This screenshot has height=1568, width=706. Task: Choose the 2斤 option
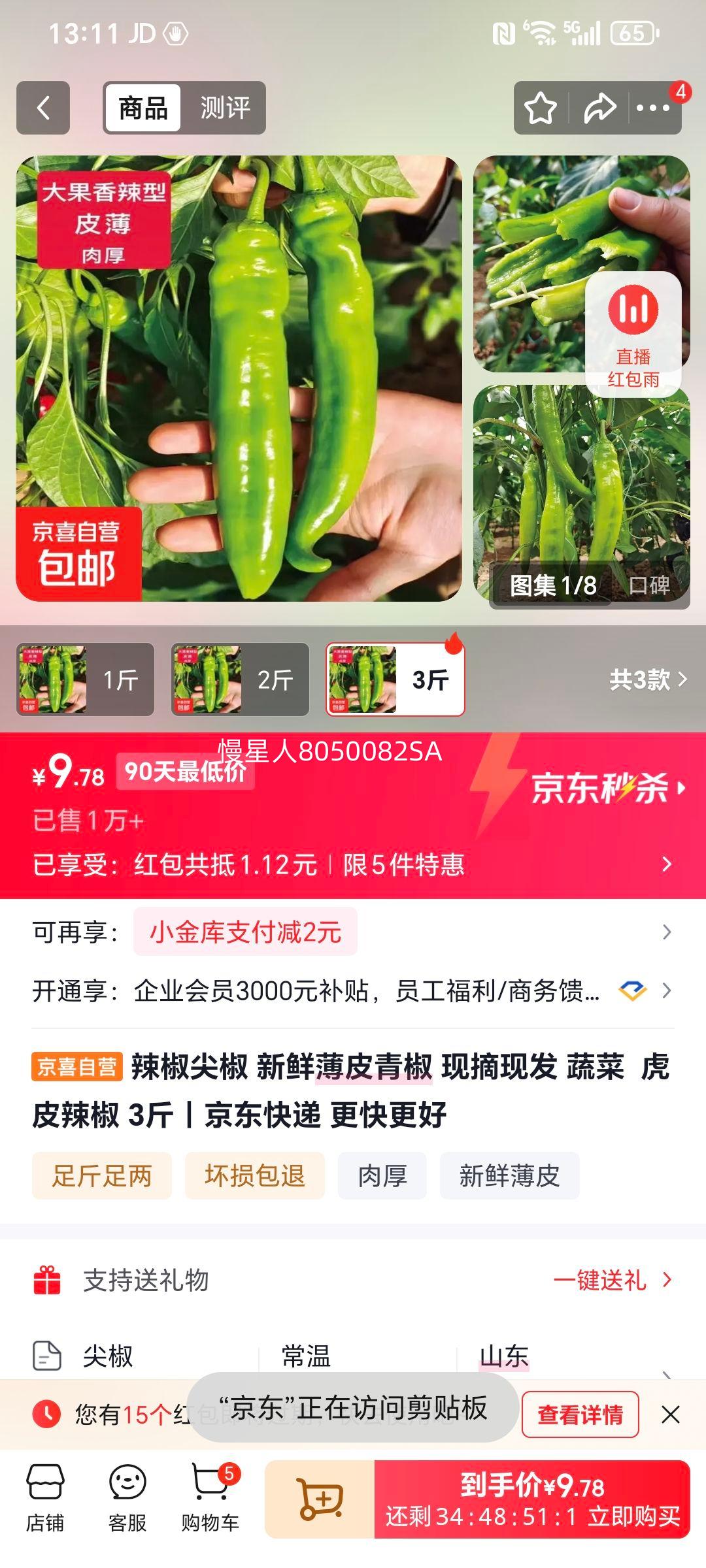(240, 679)
